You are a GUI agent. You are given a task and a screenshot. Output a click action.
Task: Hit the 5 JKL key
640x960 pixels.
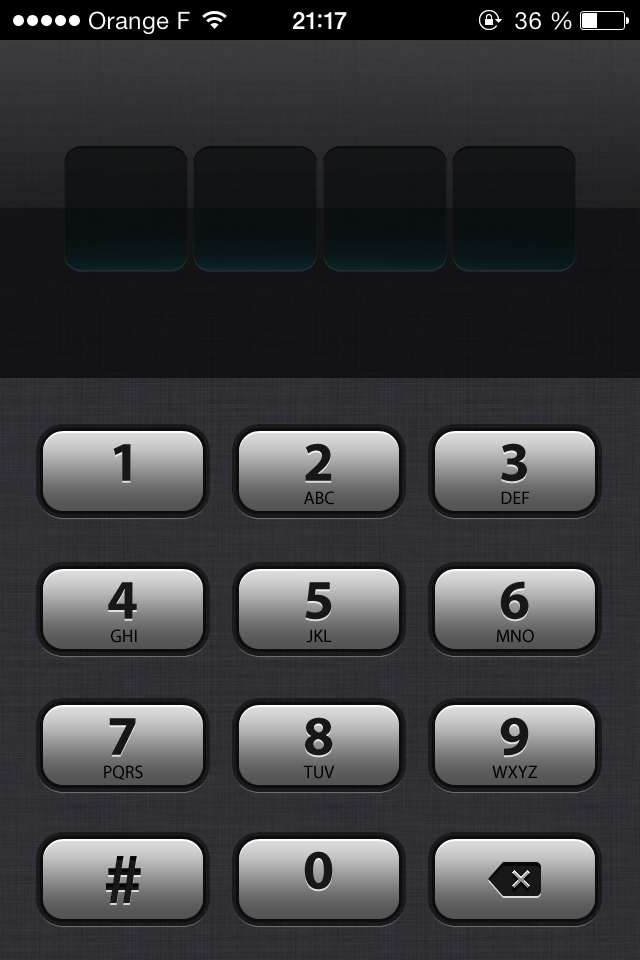pos(319,608)
